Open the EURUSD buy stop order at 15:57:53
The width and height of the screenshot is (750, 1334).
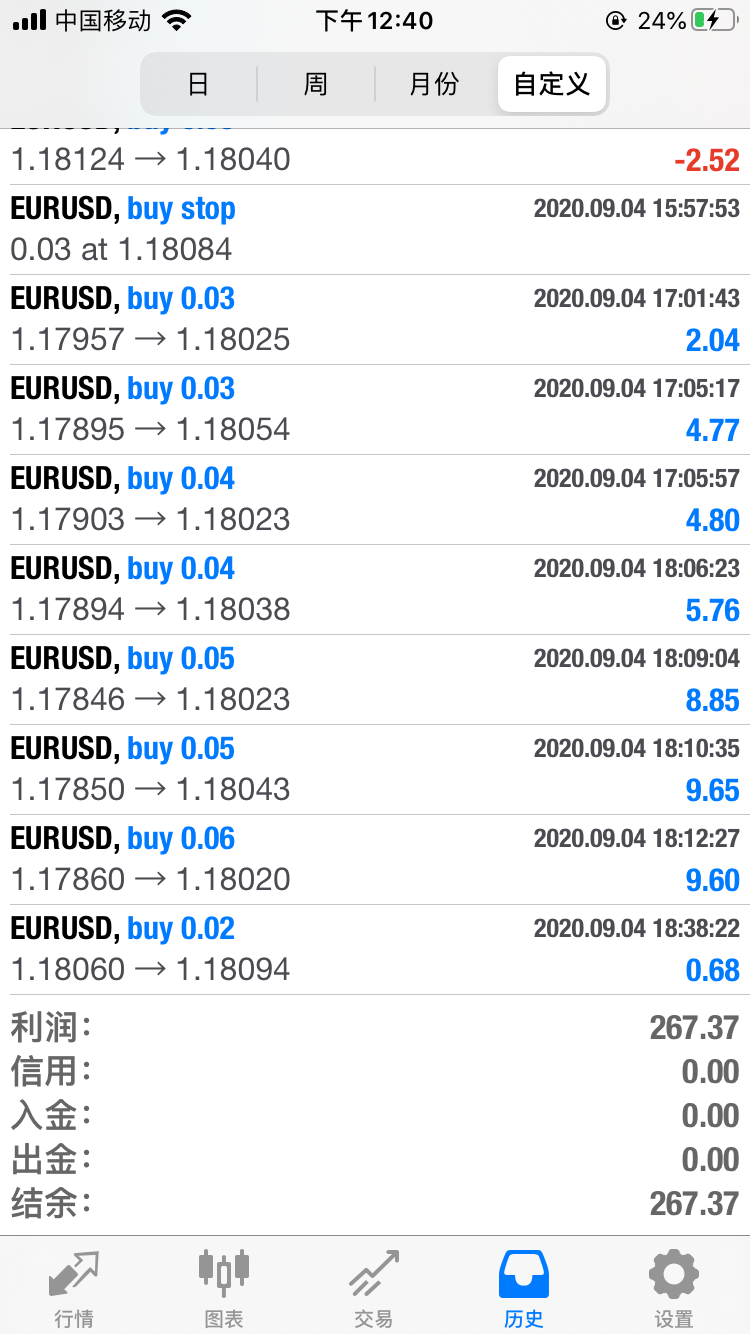pos(375,229)
